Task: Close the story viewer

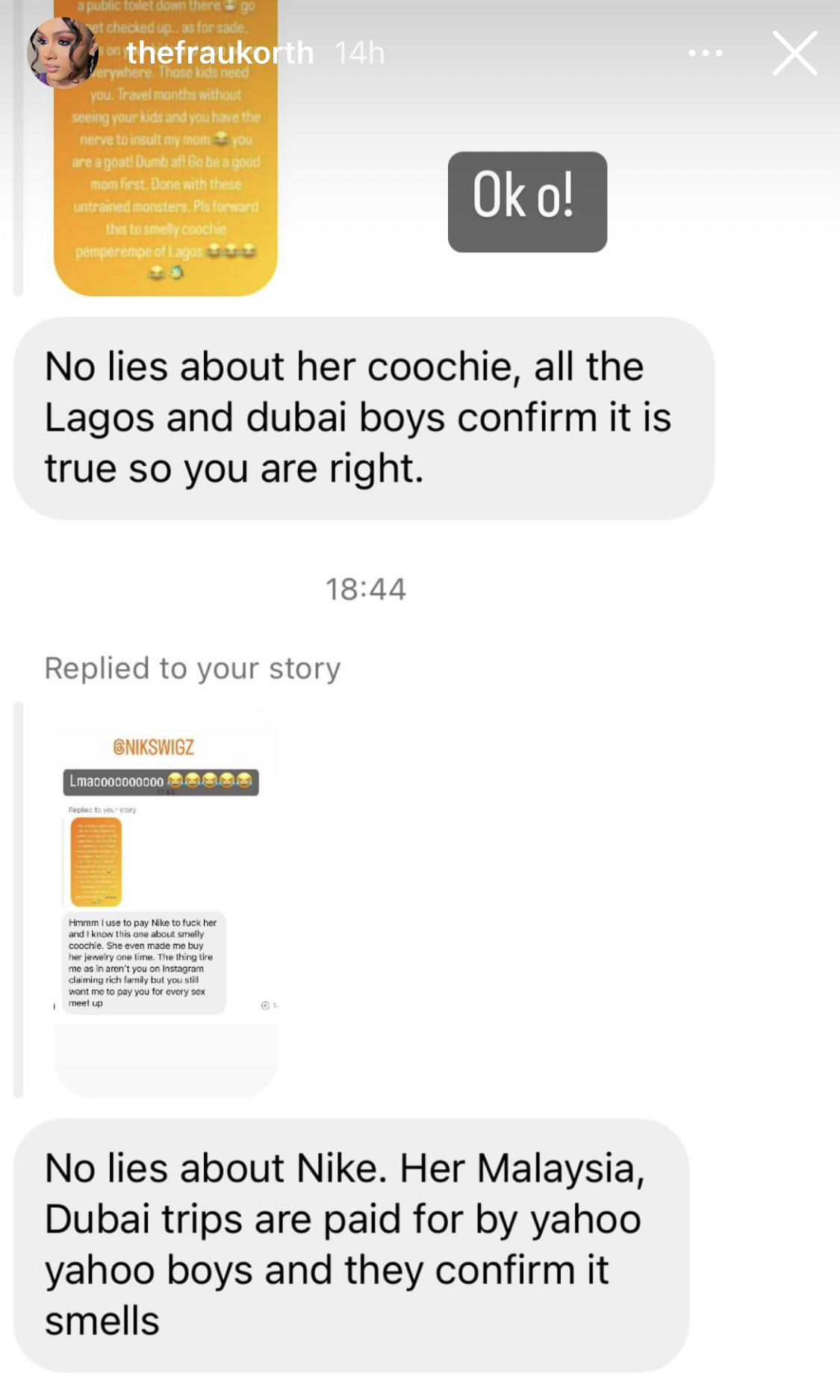Action: (794, 53)
